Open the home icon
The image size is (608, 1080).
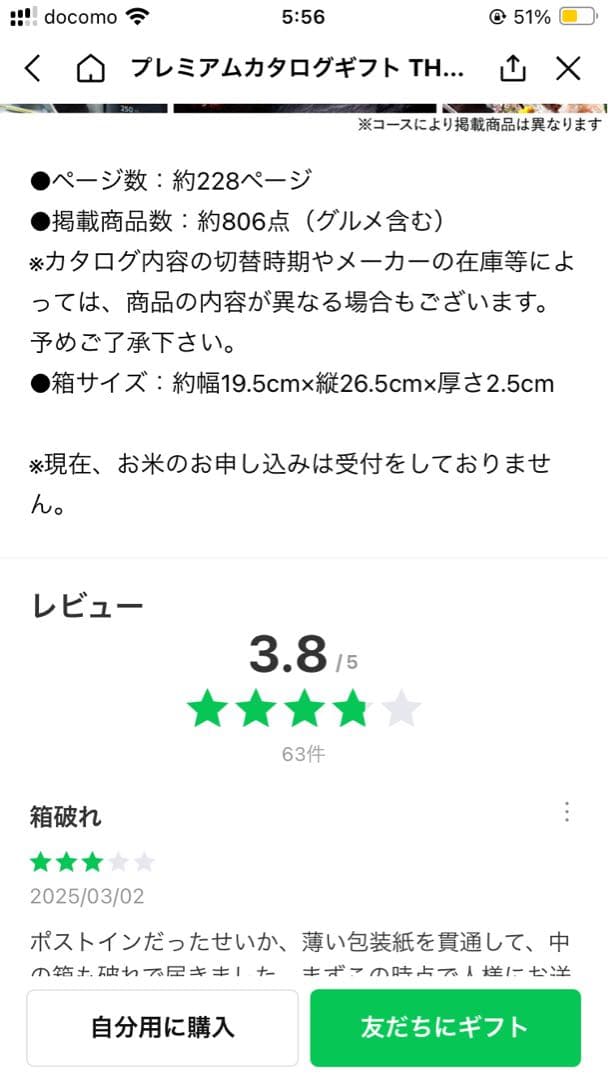coord(90,68)
